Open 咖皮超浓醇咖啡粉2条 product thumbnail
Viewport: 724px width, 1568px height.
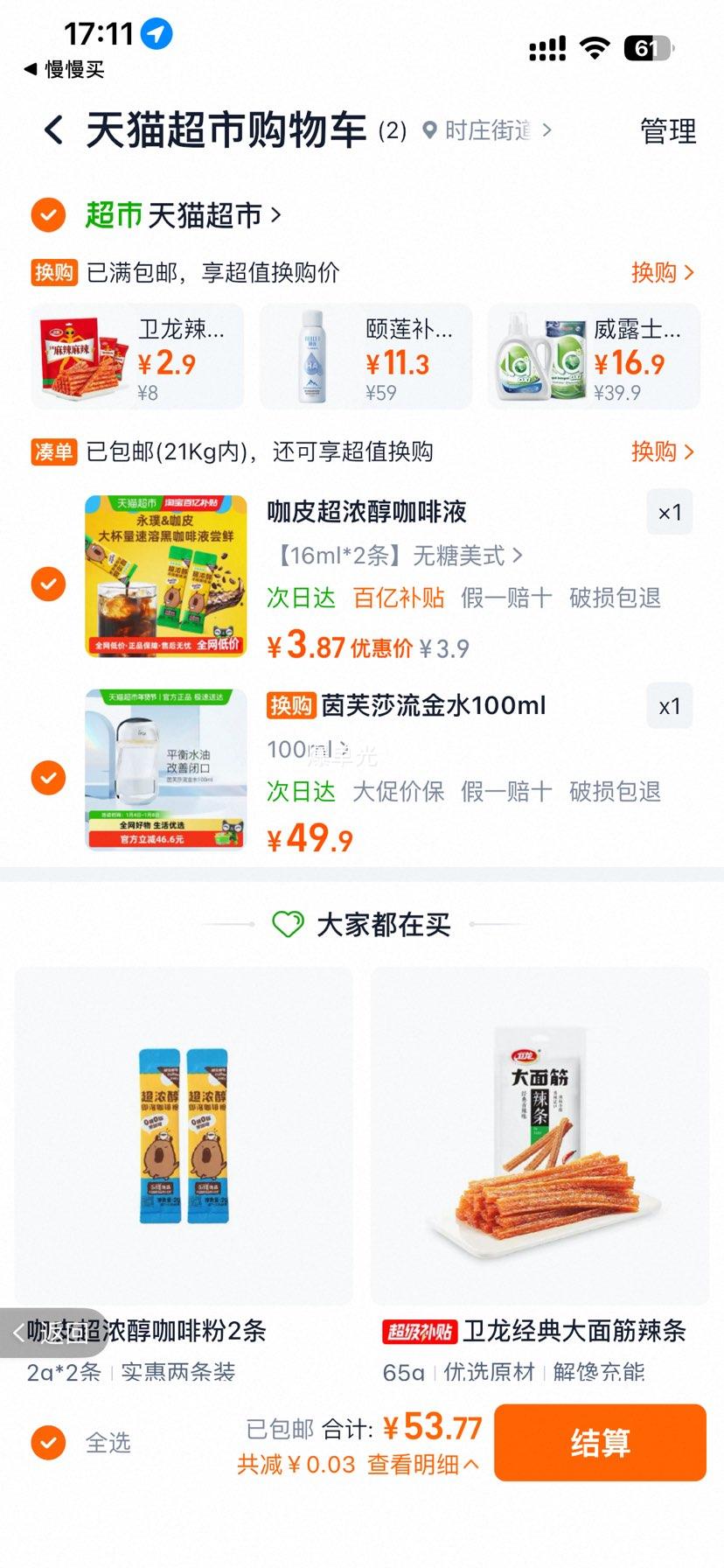click(x=181, y=1135)
